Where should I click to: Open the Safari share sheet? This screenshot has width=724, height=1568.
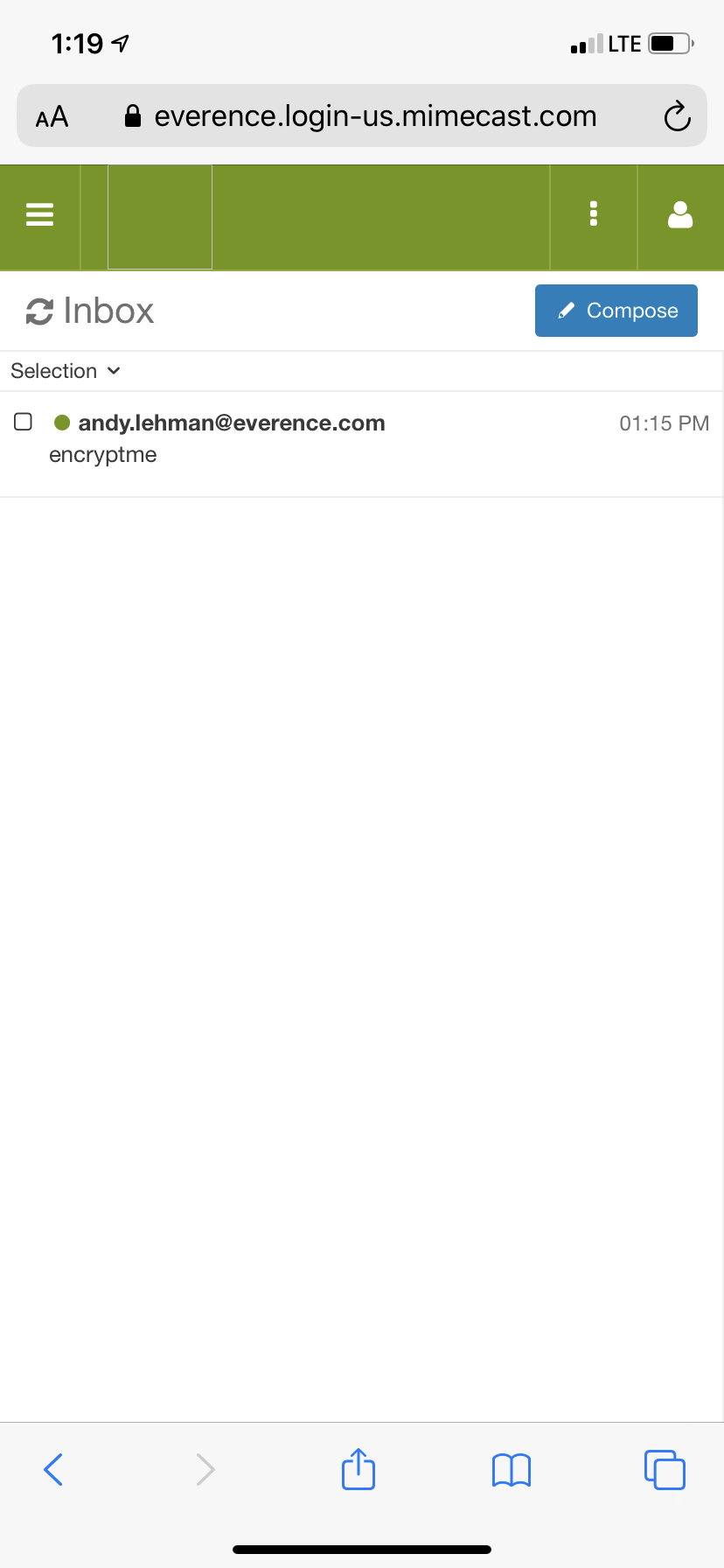(359, 1468)
